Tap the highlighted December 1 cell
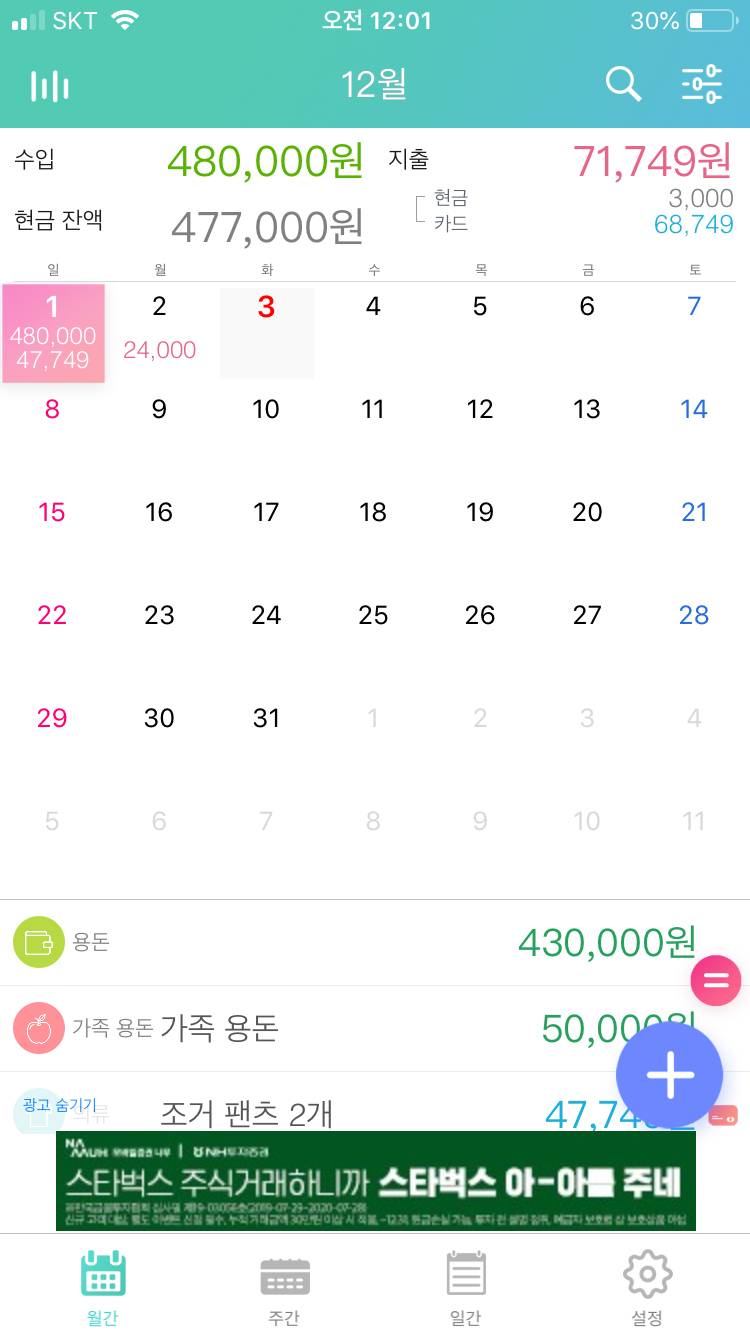Screen dimensions: 750x1334 52,330
